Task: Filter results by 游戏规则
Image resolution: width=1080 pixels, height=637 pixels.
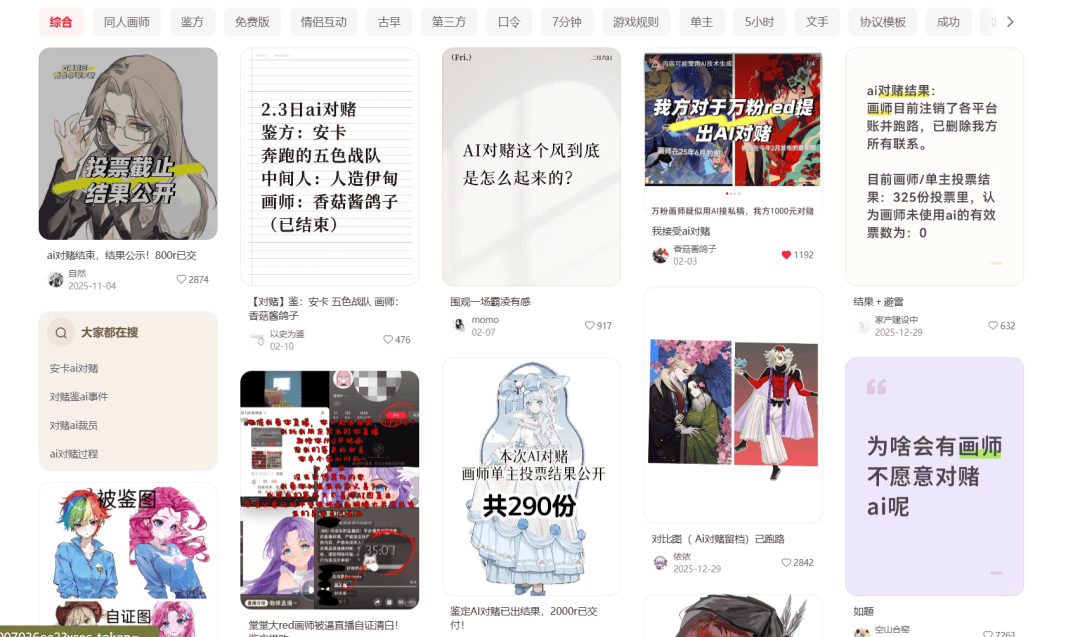Action: (635, 22)
